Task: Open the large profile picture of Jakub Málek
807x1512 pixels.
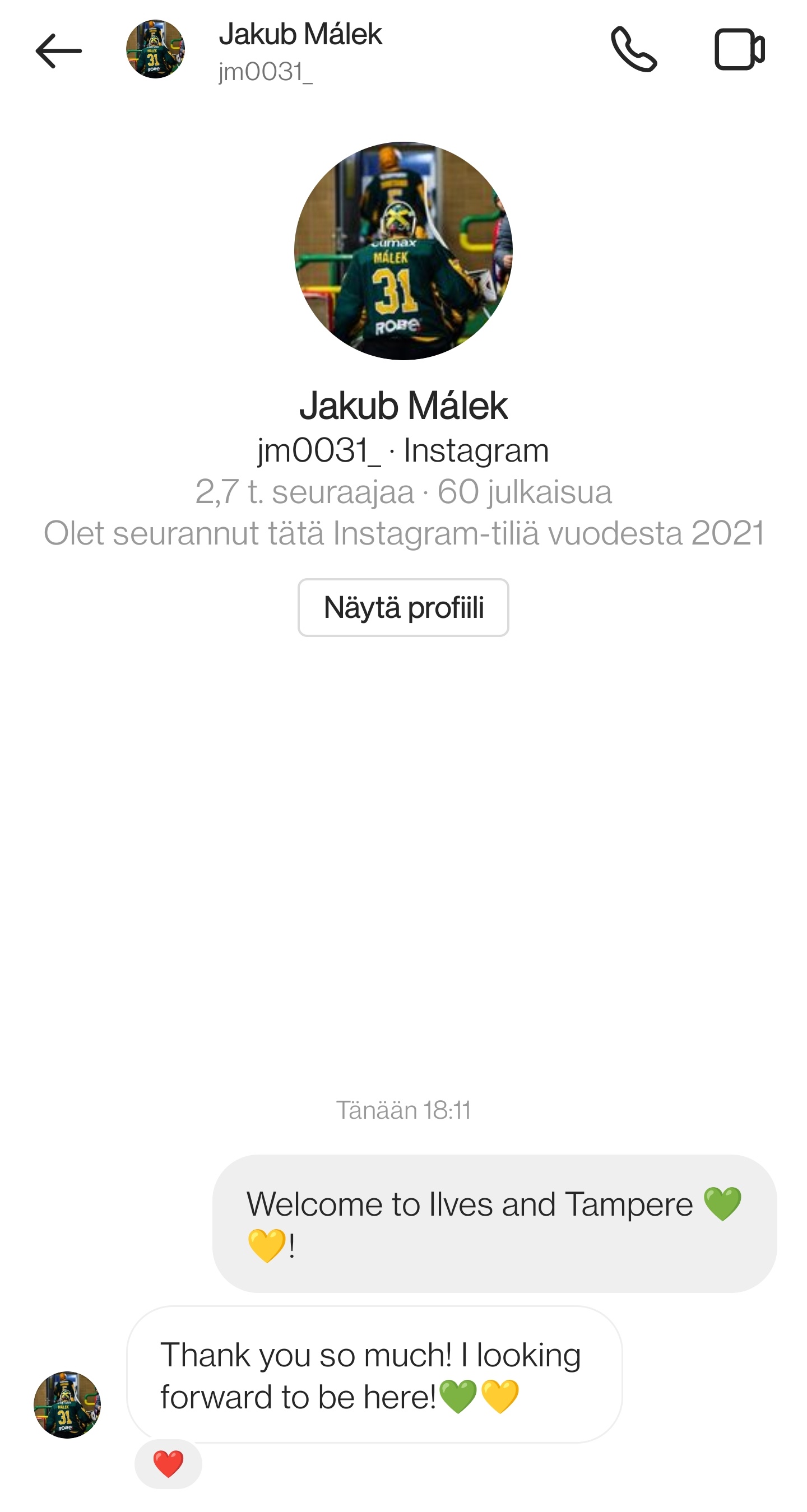Action: click(403, 250)
